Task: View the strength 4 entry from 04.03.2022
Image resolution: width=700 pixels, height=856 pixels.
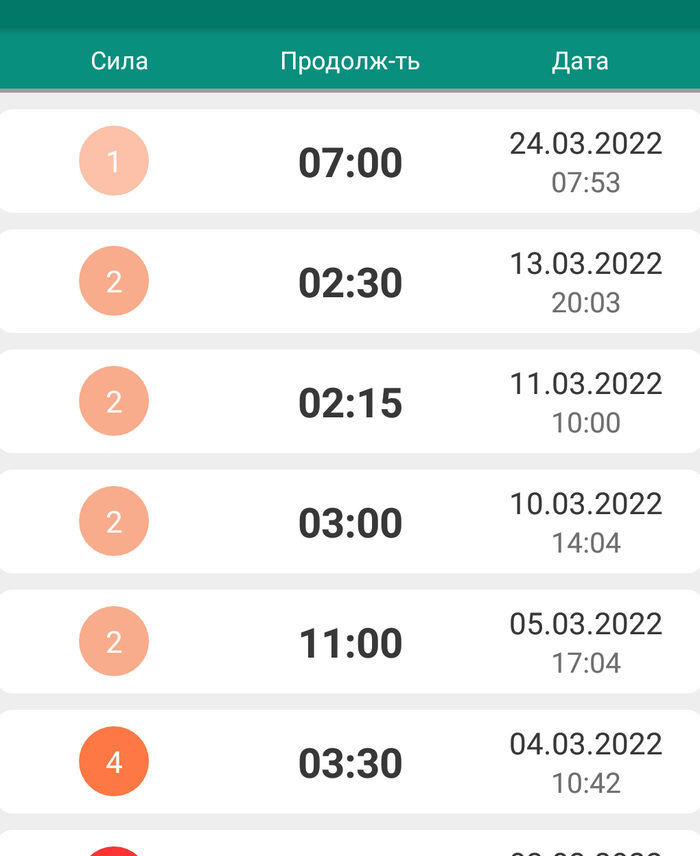Action: pos(350,762)
